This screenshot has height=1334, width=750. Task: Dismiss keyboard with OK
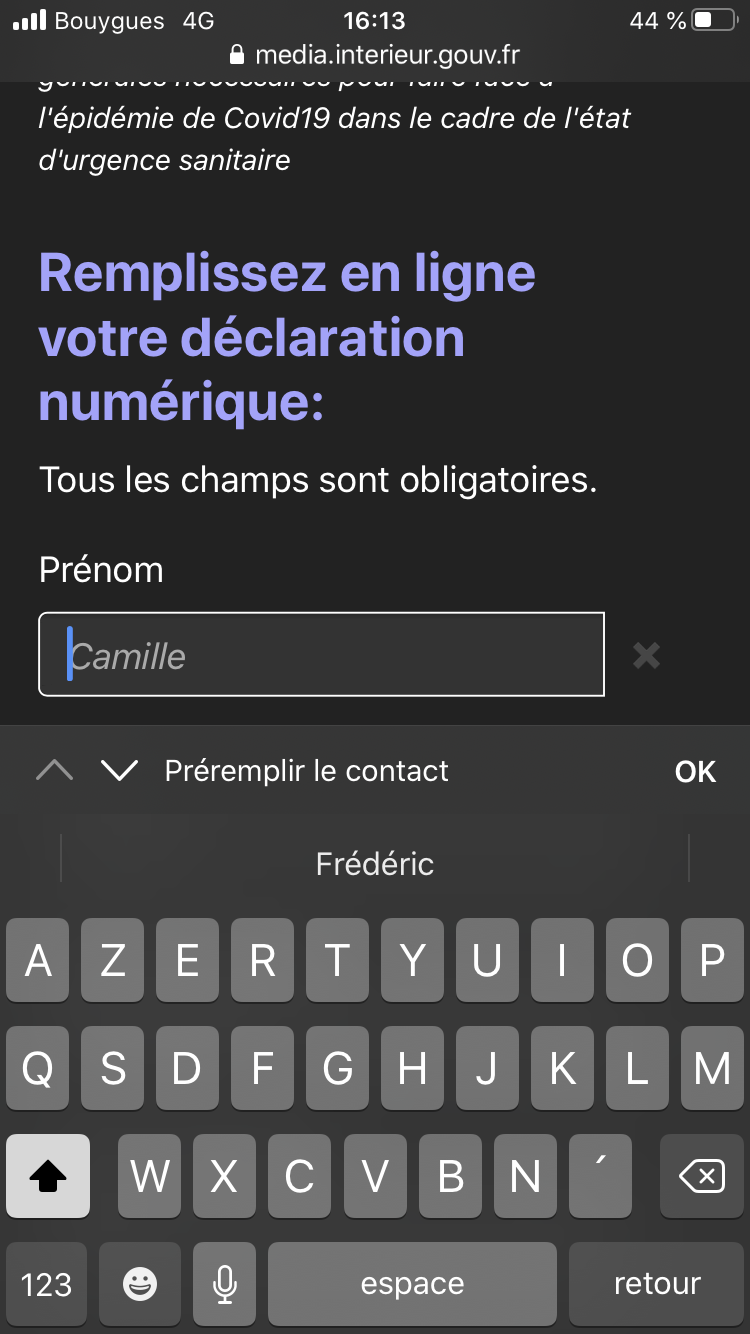point(695,772)
